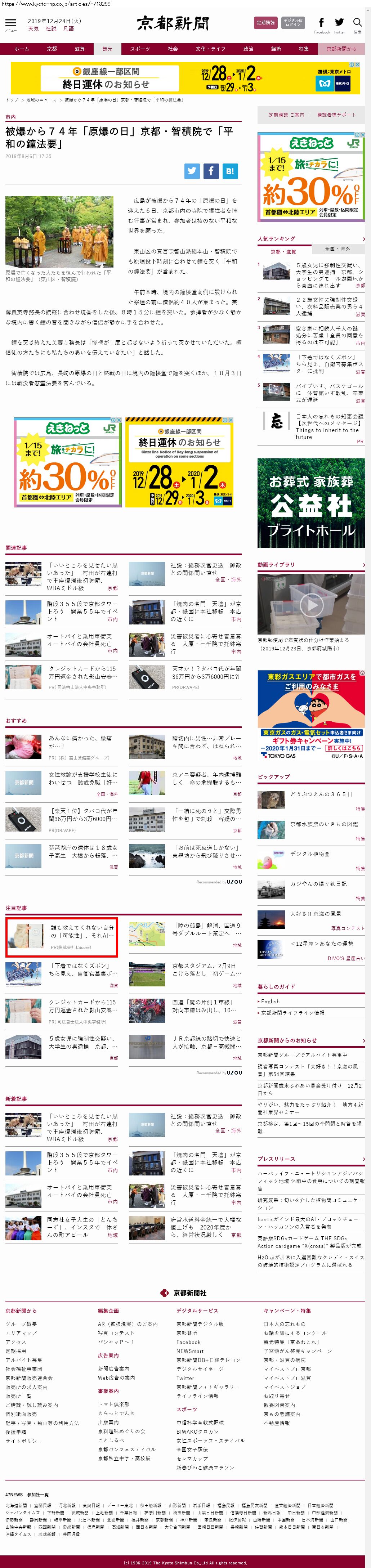
Task: Open the site search
Action: click(x=358, y=23)
